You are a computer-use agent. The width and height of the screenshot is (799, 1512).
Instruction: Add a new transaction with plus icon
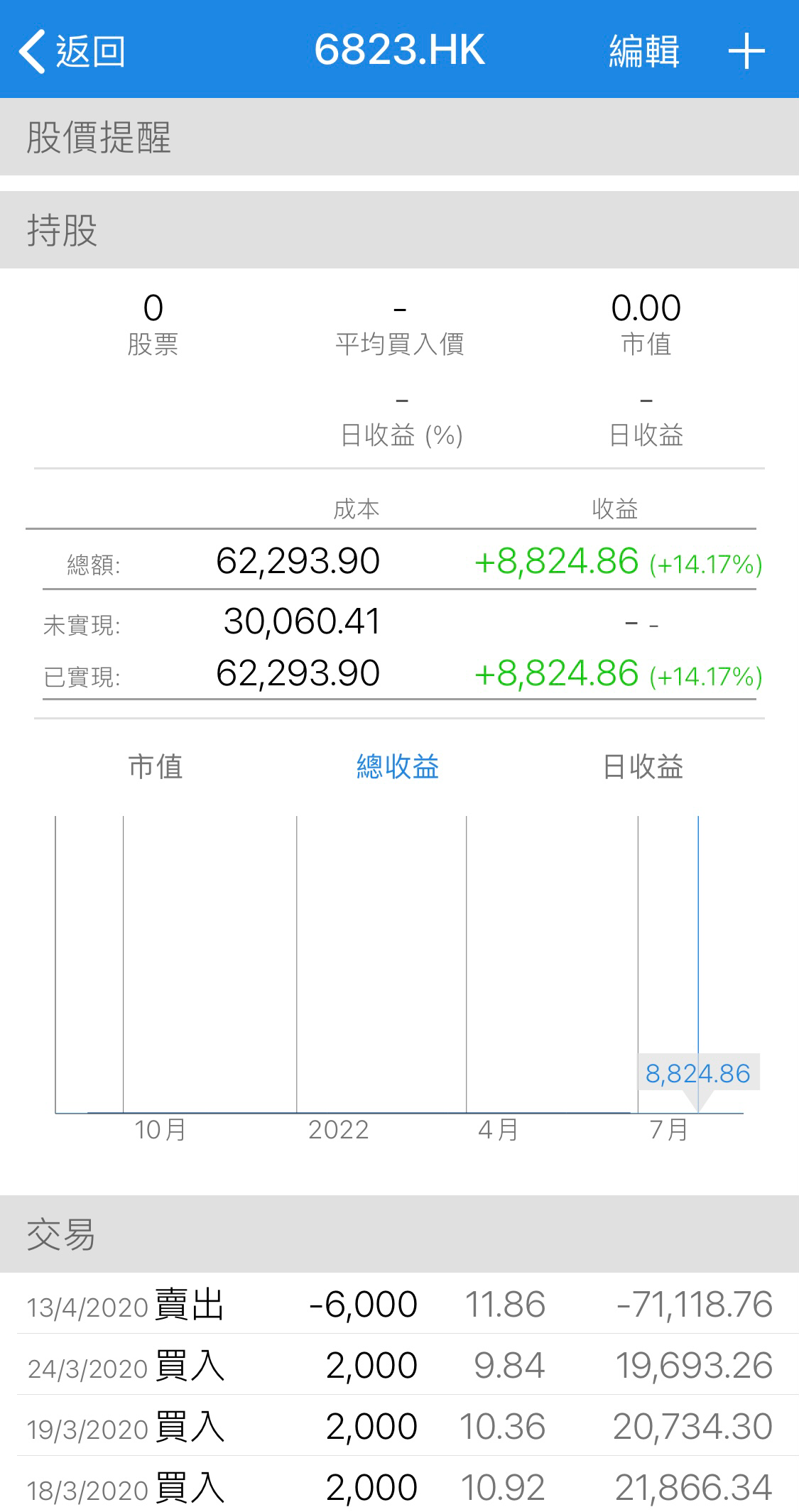pyautogui.click(x=746, y=51)
